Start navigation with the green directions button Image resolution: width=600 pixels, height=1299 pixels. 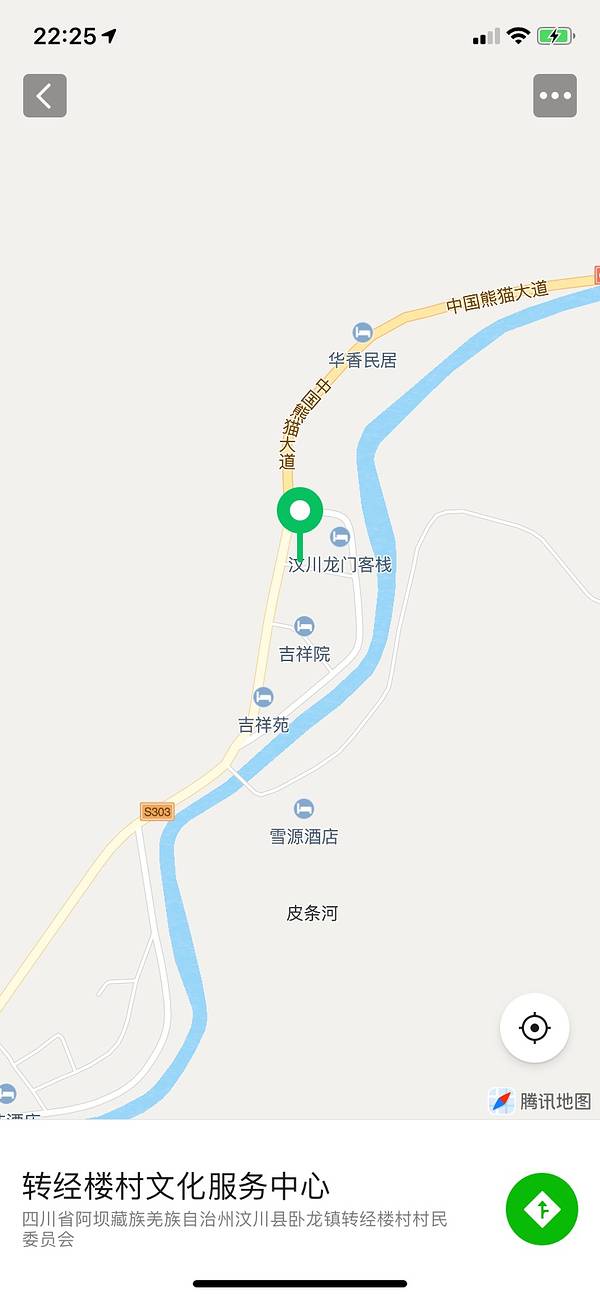point(542,1209)
